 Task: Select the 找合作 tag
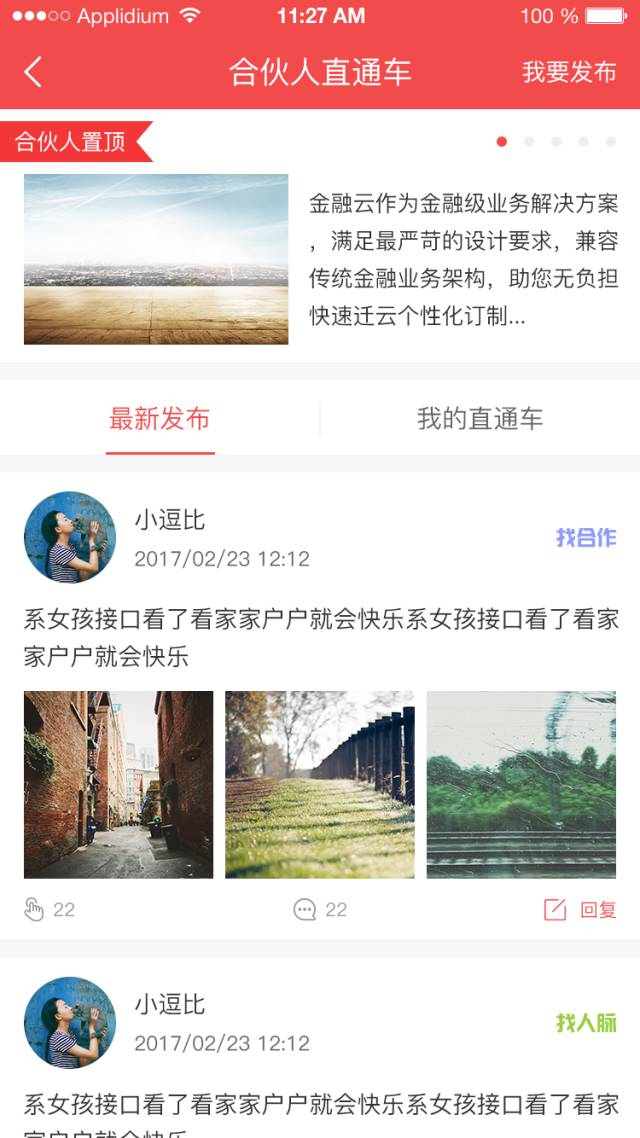(586, 538)
